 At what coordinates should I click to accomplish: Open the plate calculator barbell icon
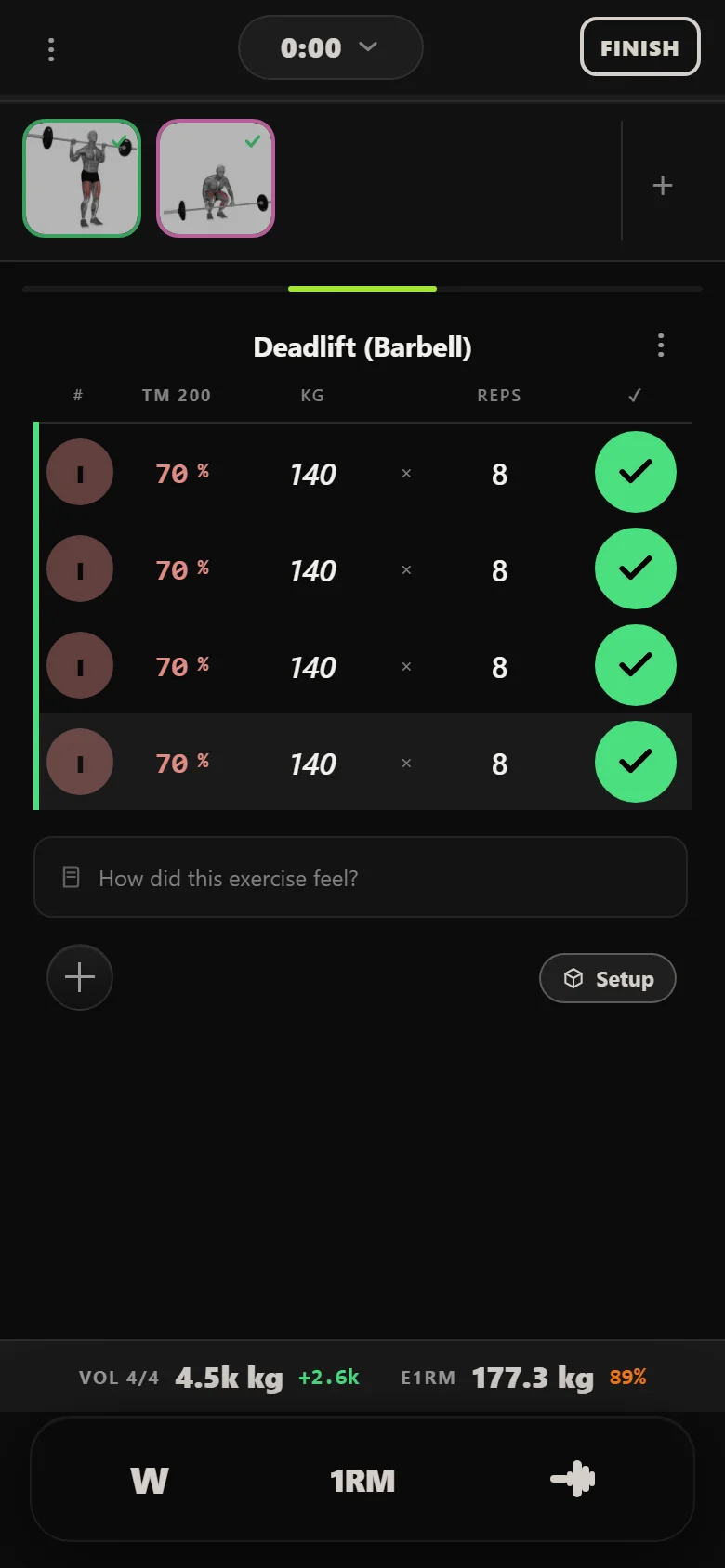point(573,1479)
